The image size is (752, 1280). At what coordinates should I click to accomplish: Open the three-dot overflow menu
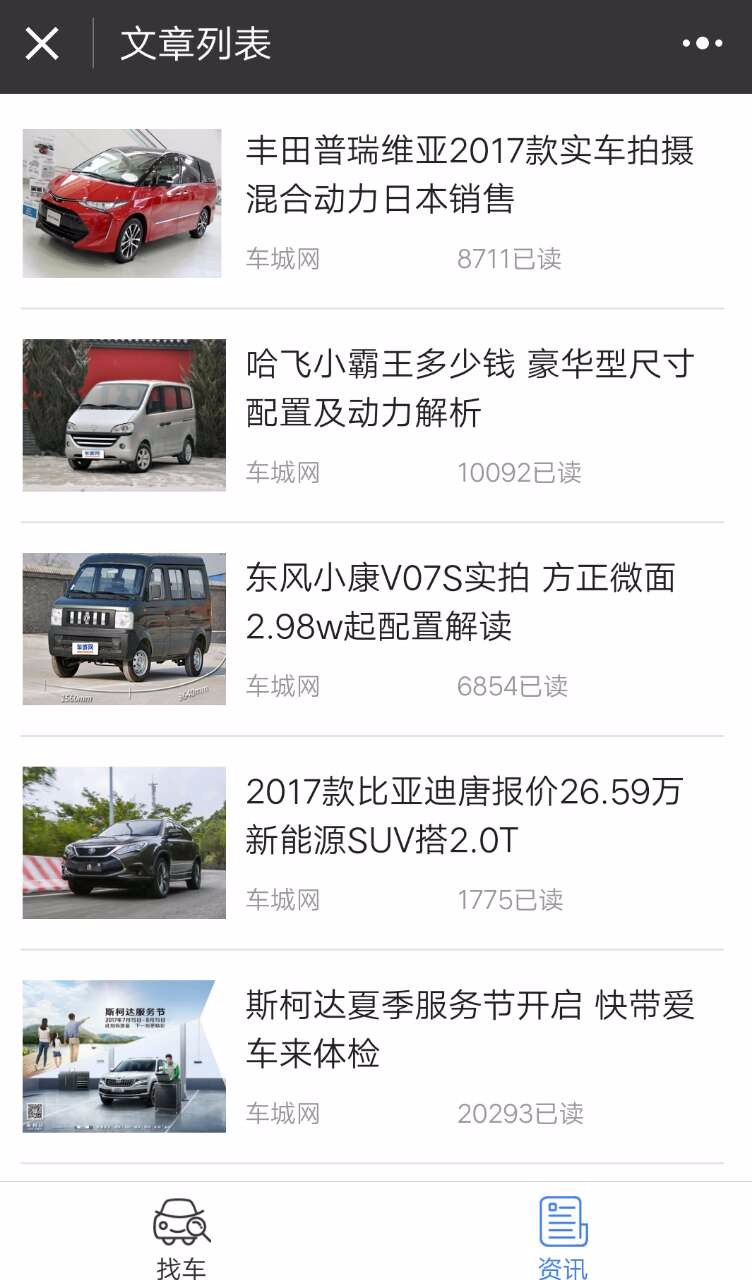(x=702, y=44)
